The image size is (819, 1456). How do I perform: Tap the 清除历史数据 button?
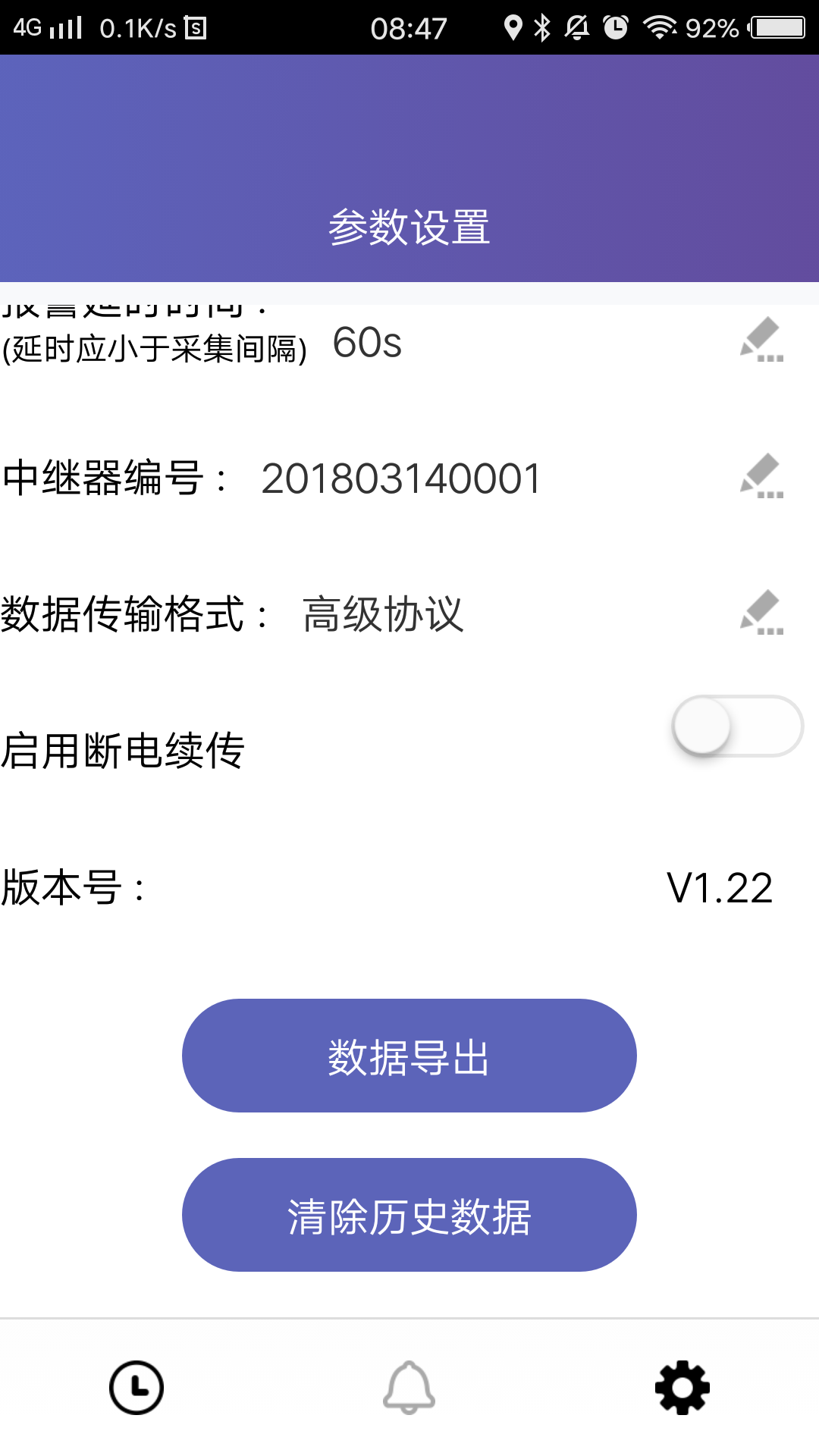[x=409, y=1215]
